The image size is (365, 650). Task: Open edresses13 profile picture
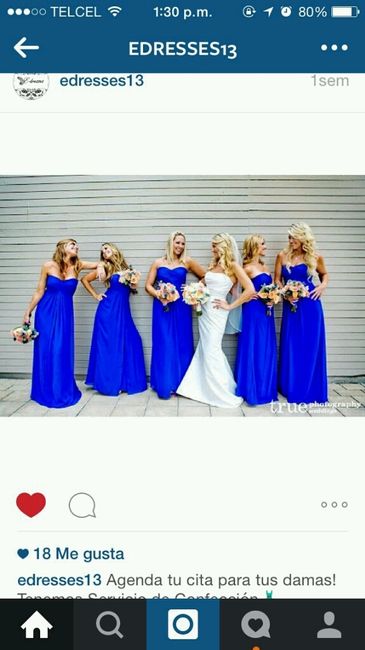coord(31,85)
